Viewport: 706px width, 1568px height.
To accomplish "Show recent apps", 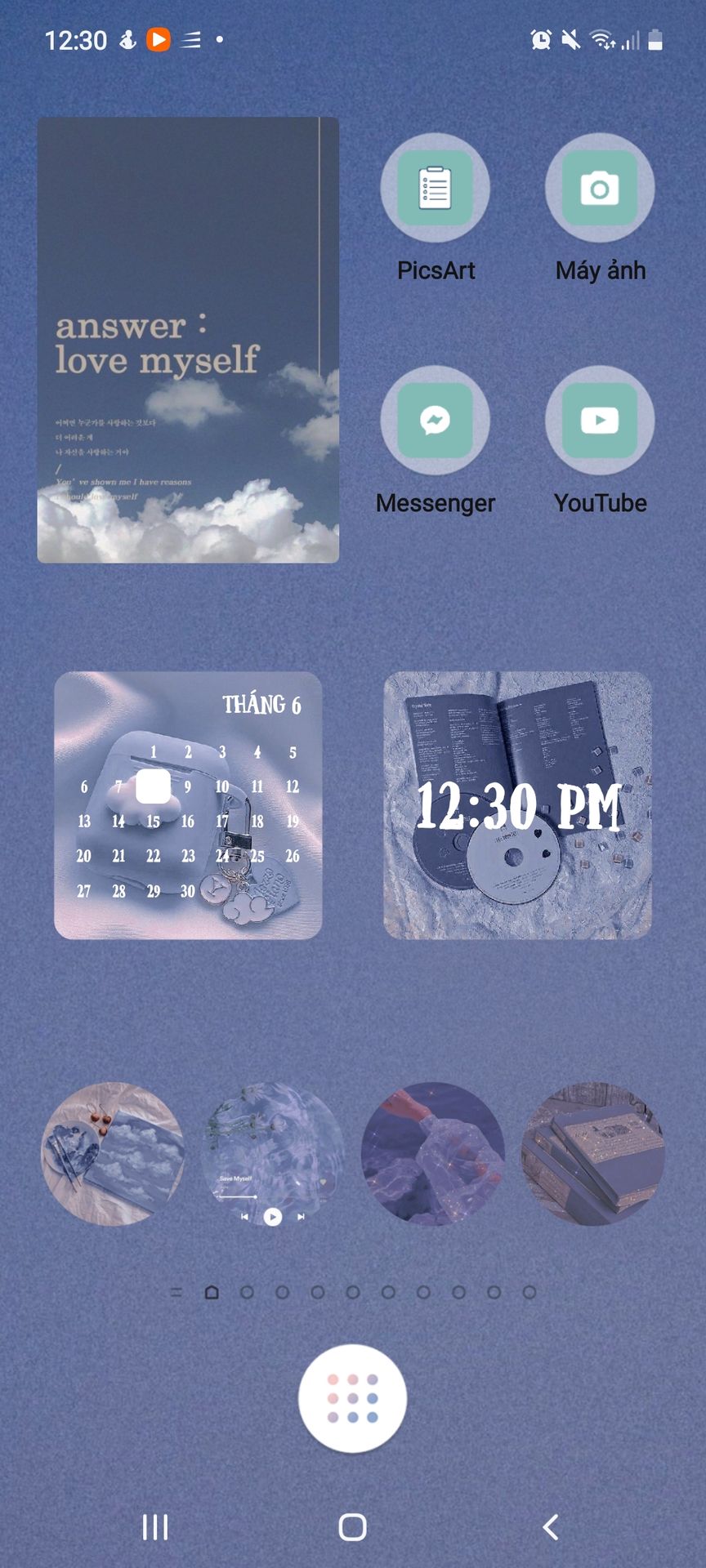I will point(155,1526).
